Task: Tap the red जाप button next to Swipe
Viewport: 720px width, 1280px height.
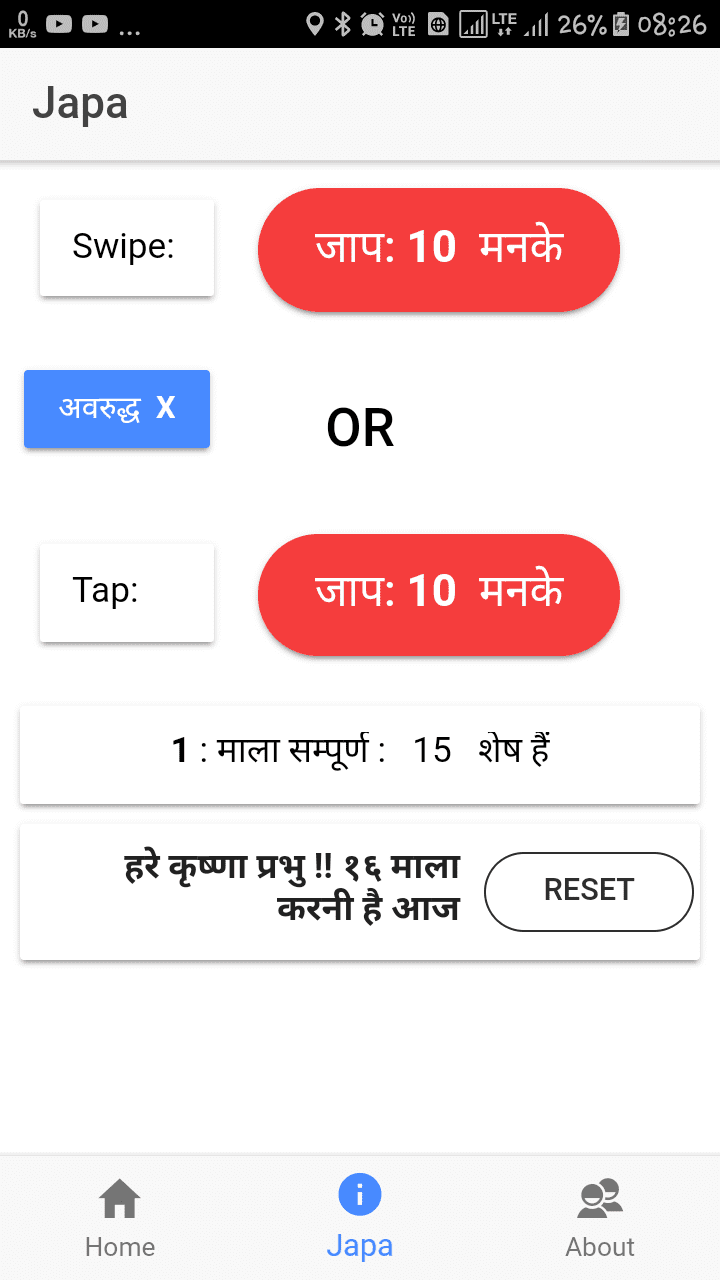Action: click(439, 249)
